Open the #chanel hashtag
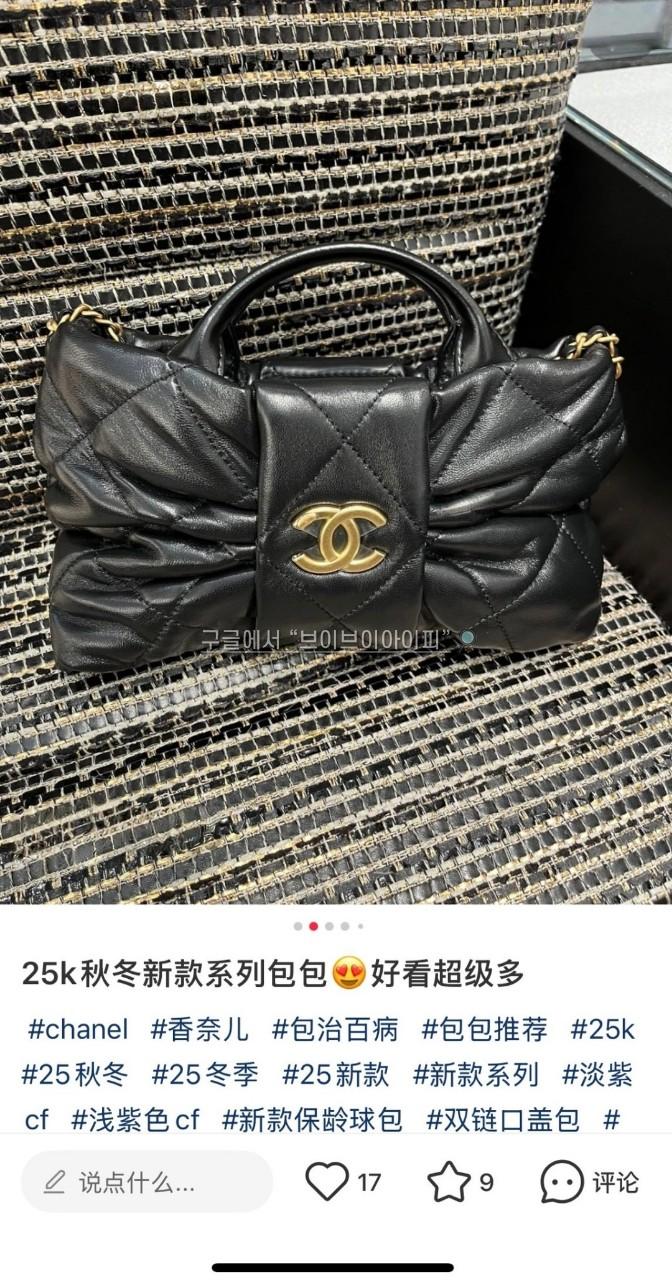Image resolution: width=672 pixels, height=1280 pixels. click(78, 1029)
